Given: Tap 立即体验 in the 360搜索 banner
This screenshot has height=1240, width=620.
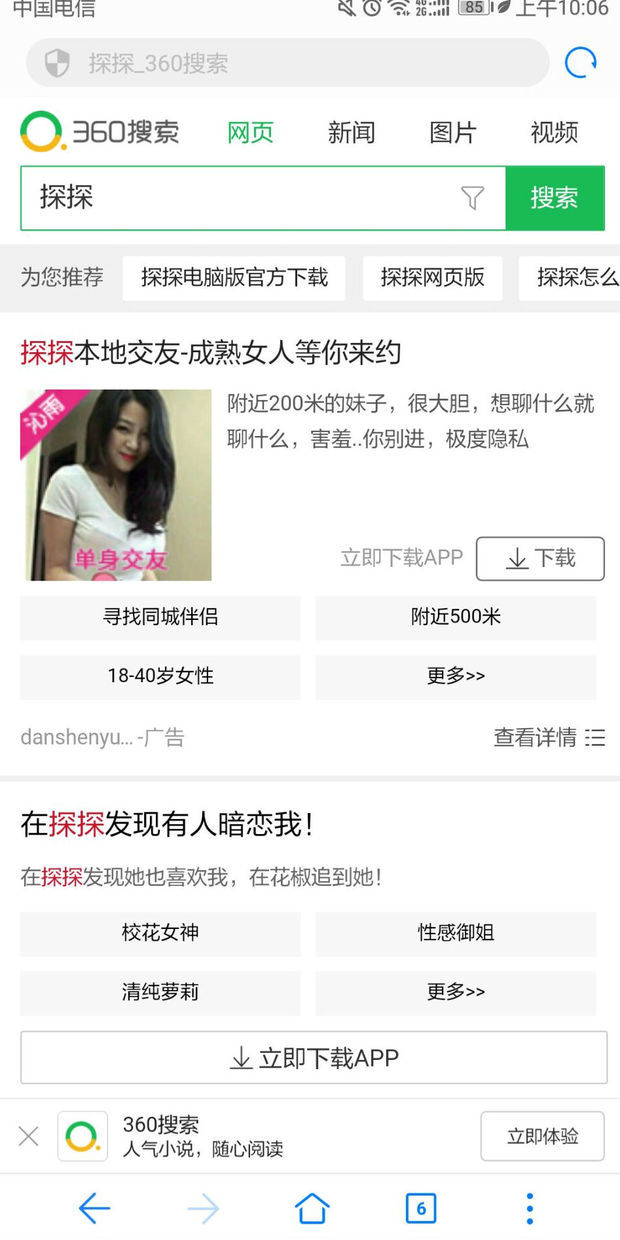Looking at the screenshot, I should coord(542,1136).
